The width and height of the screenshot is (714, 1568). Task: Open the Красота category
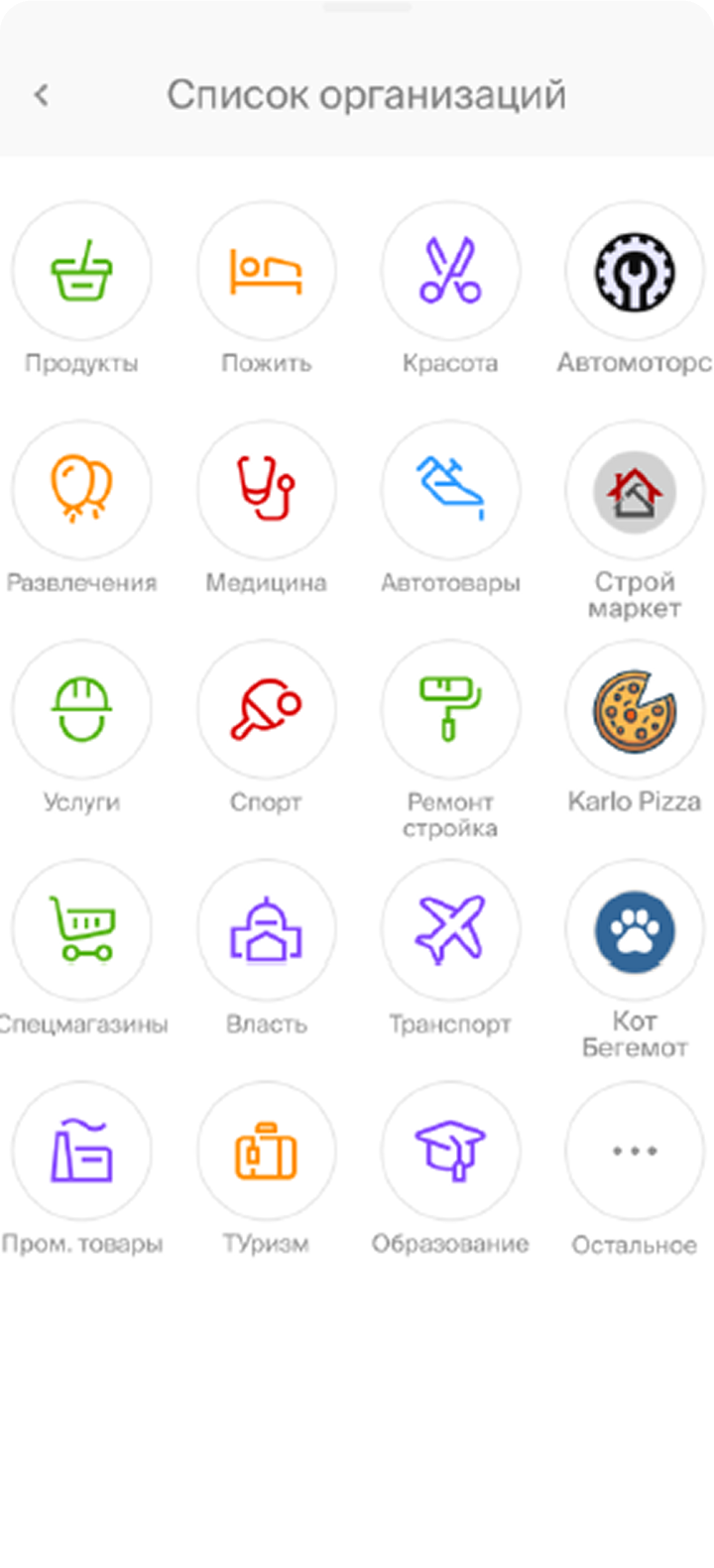[x=450, y=271]
